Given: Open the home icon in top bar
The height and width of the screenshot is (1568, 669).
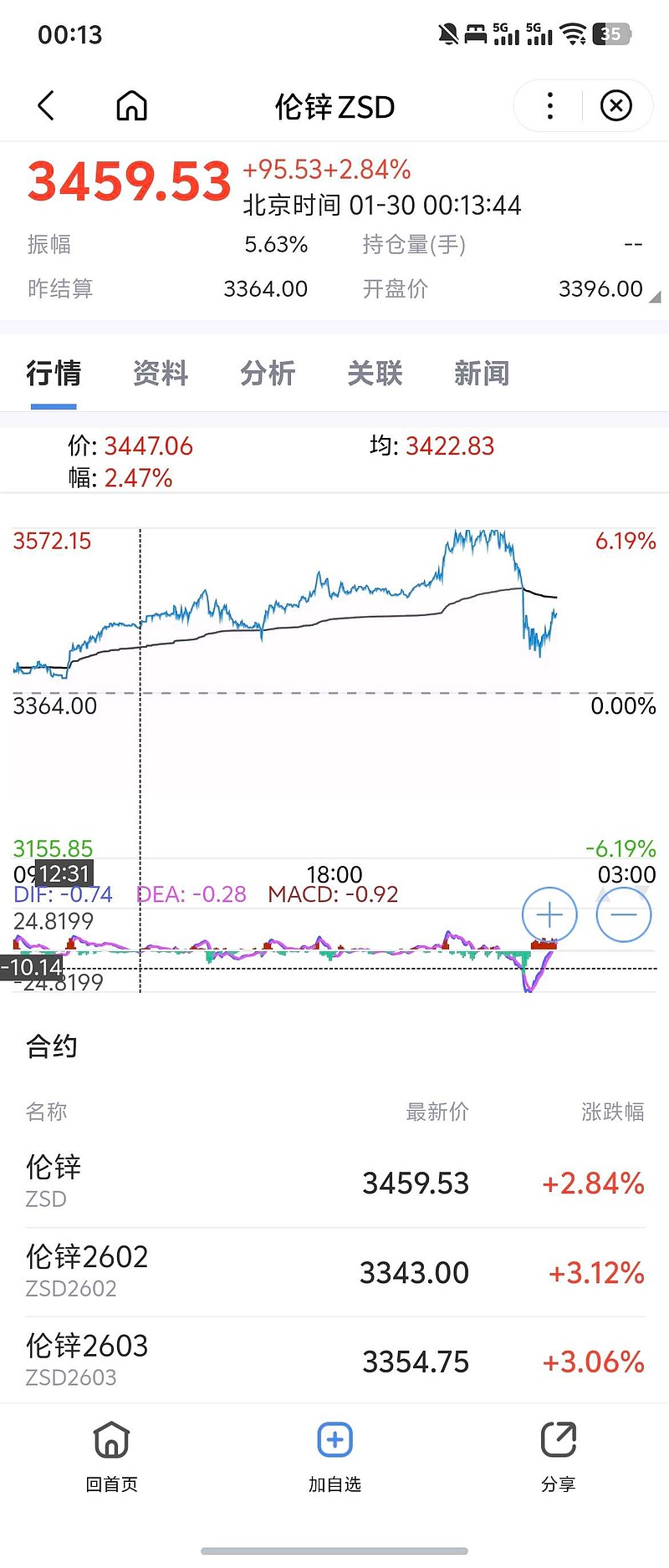Looking at the screenshot, I should [x=131, y=106].
